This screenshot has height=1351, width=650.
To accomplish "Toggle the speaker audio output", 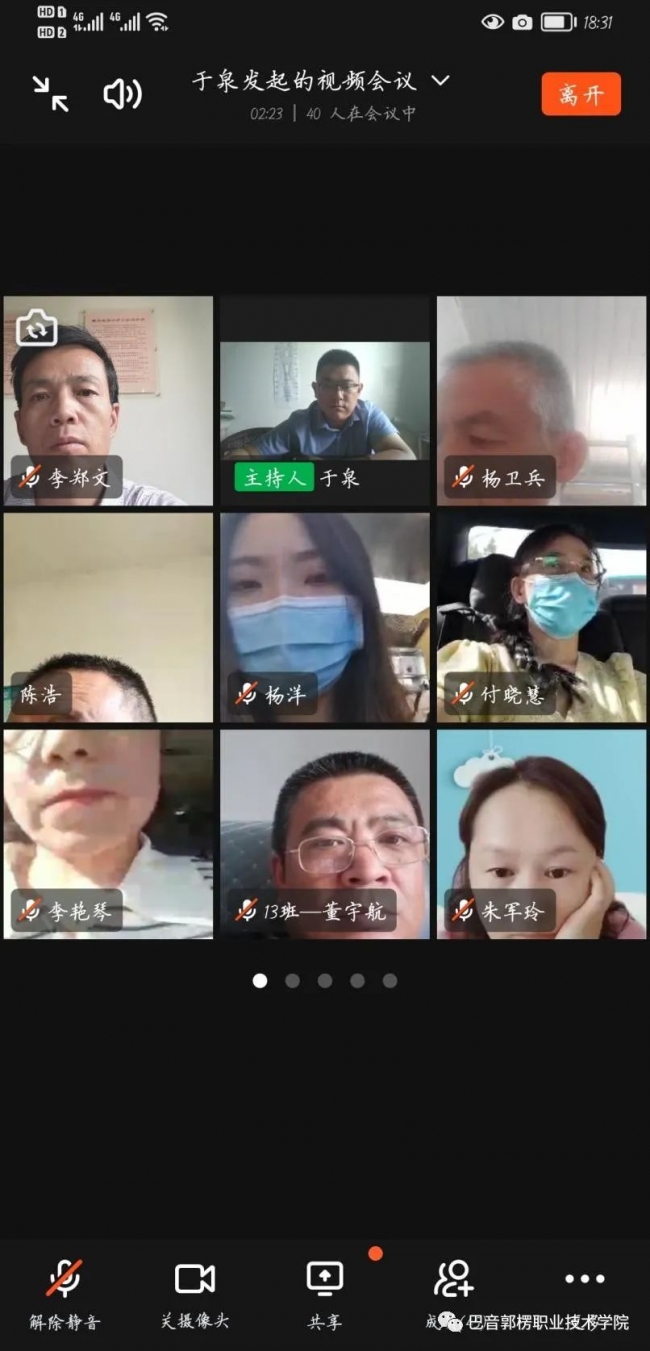I will tap(122, 94).
